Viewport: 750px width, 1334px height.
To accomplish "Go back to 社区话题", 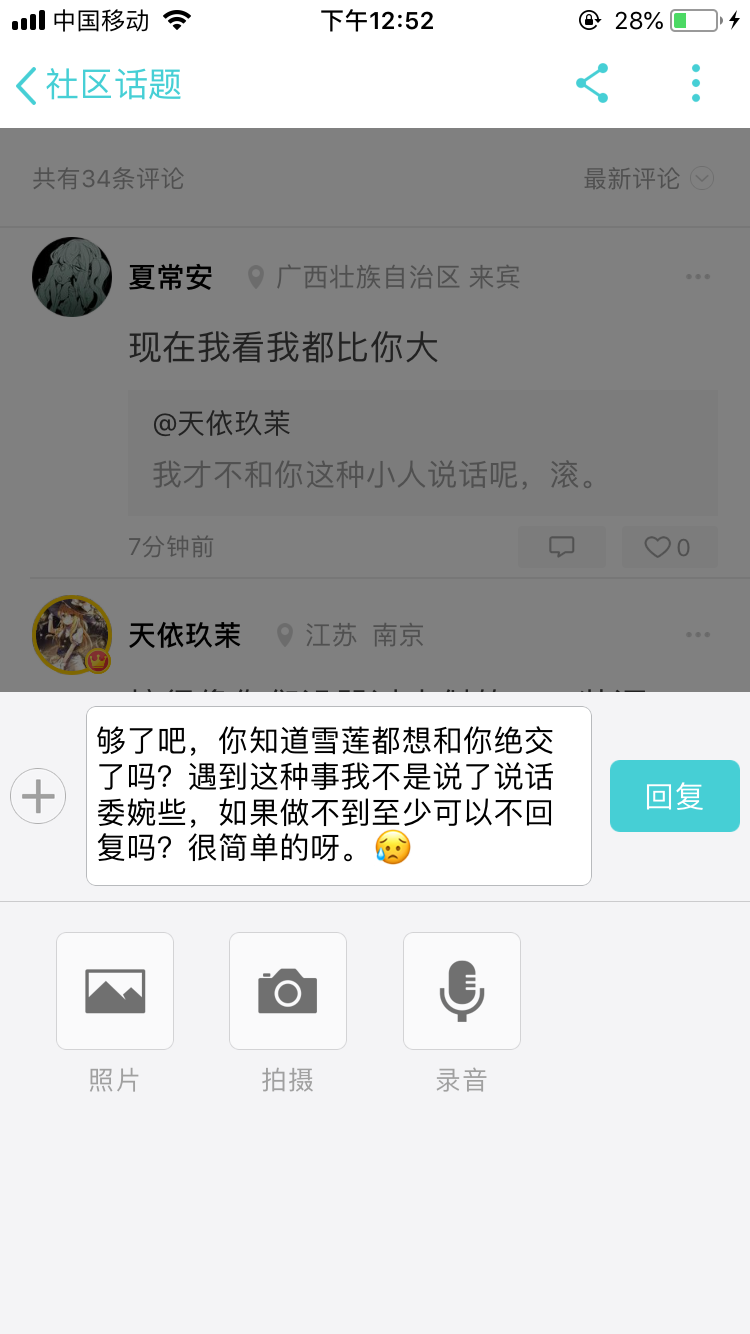I will 98,85.
